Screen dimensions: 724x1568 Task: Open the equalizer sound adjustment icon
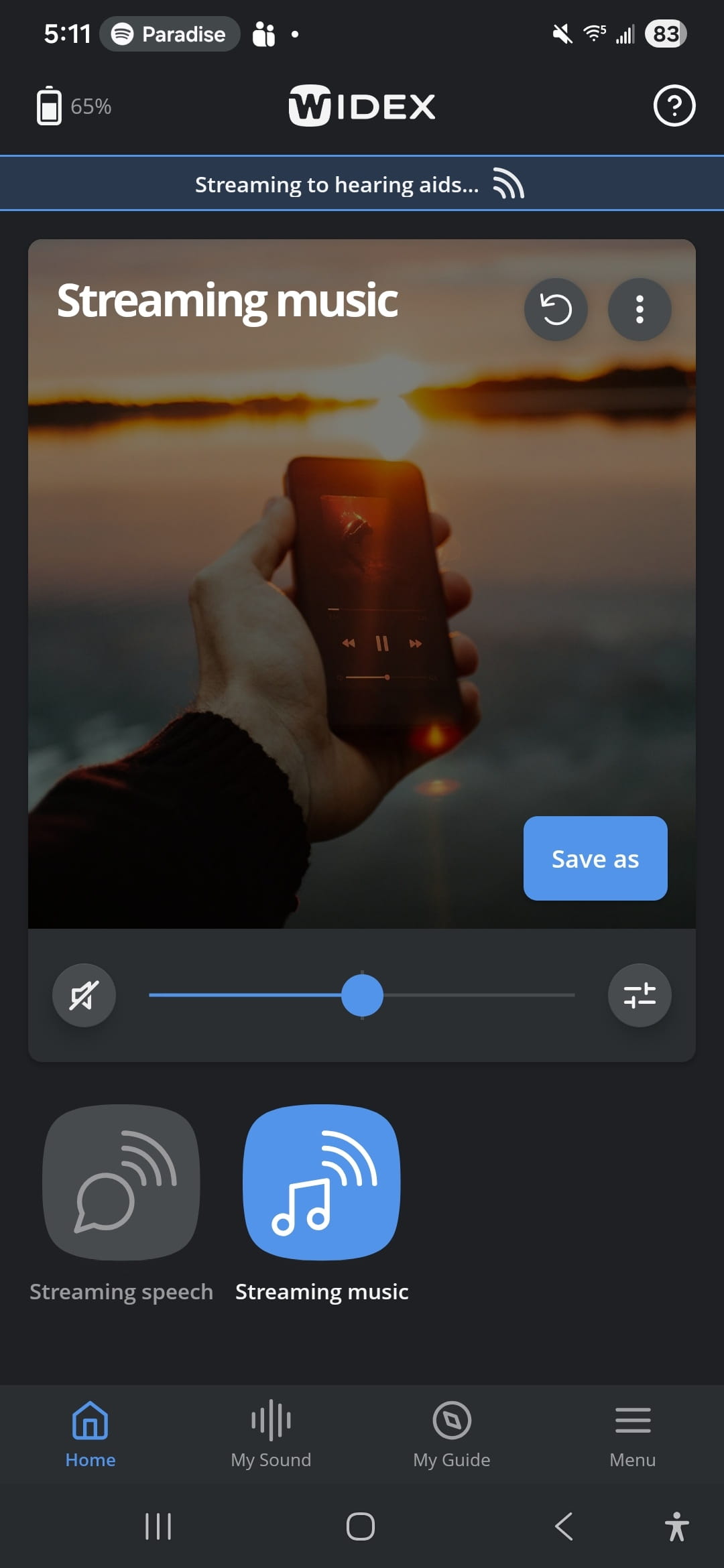coord(640,995)
